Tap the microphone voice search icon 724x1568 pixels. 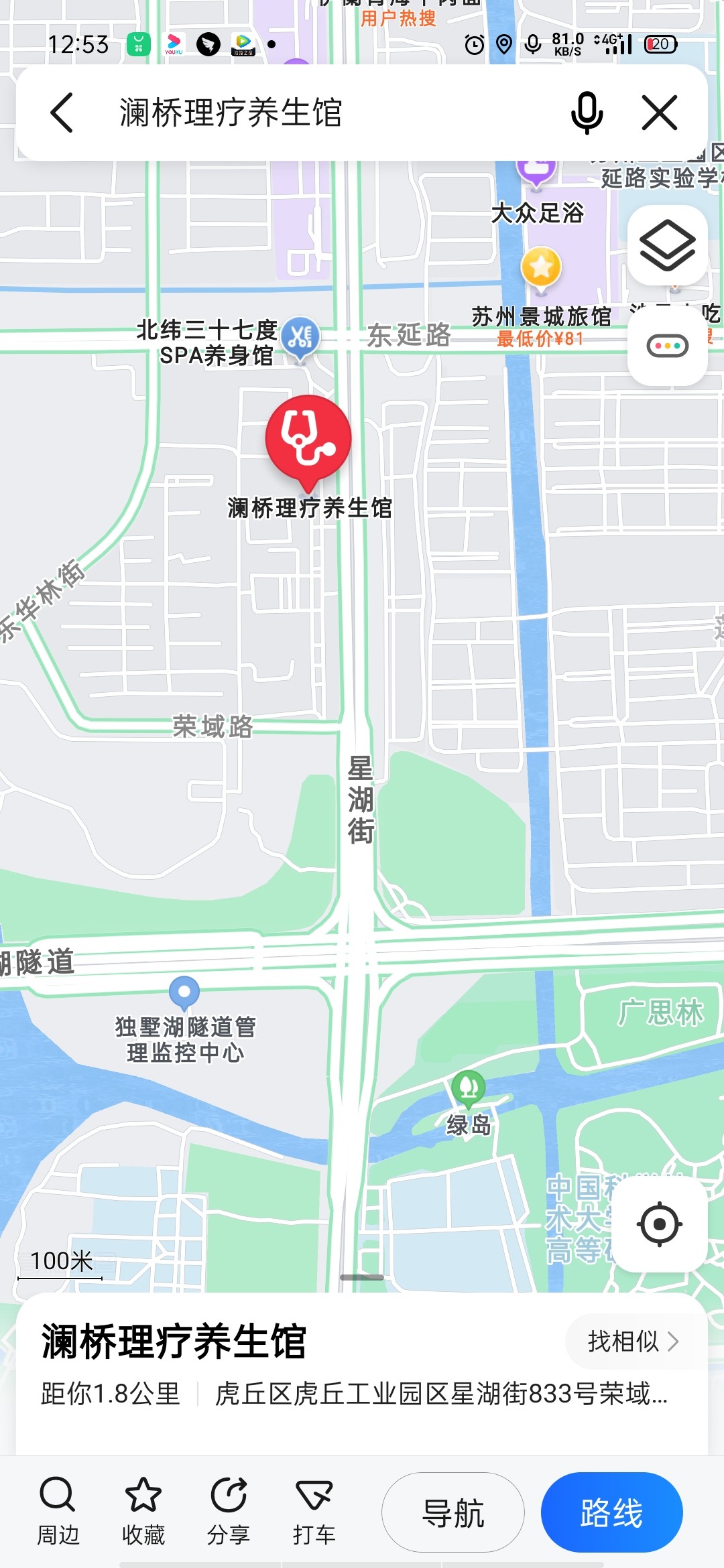click(x=586, y=112)
